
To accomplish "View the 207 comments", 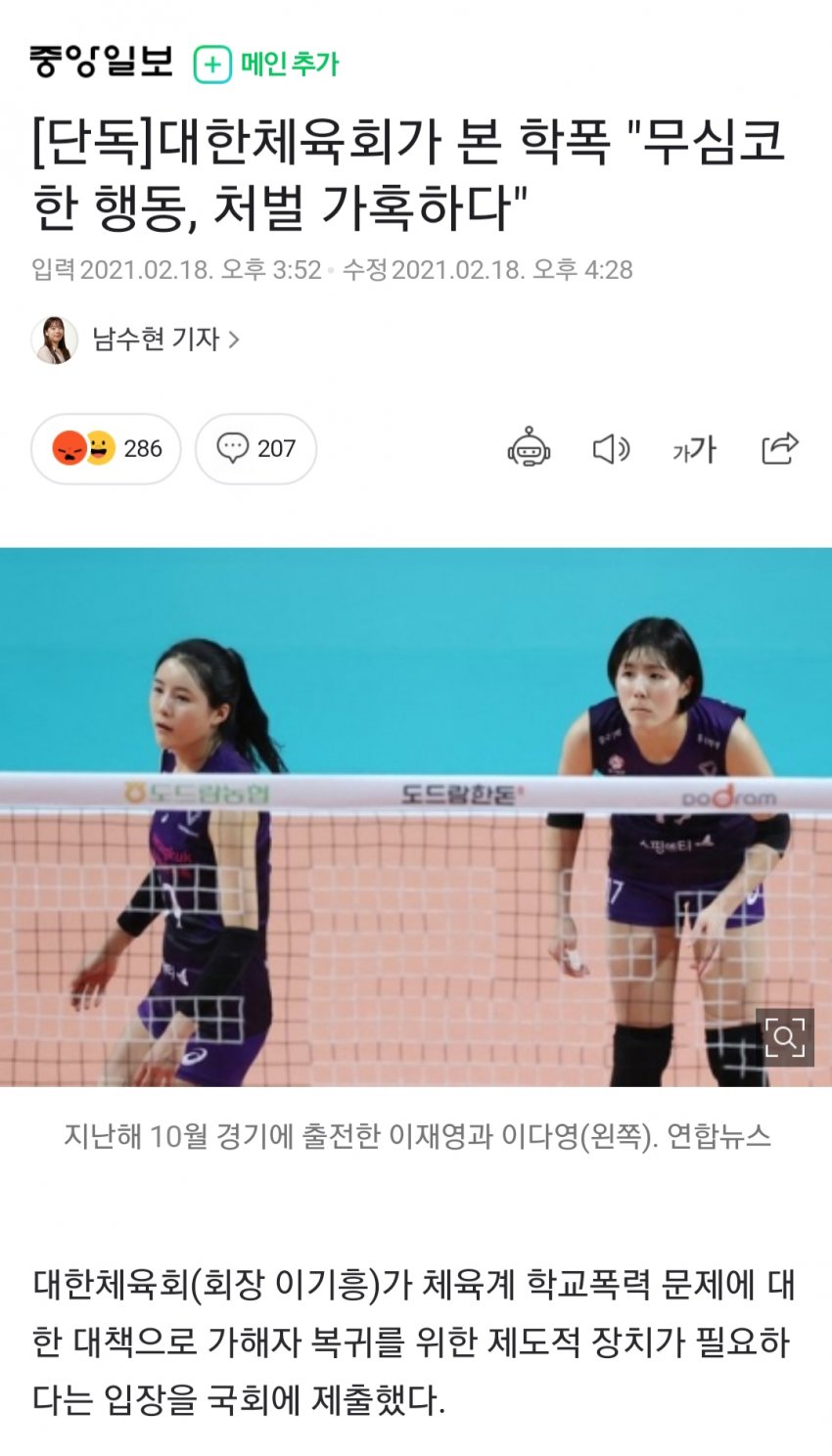I will (255, 449).
